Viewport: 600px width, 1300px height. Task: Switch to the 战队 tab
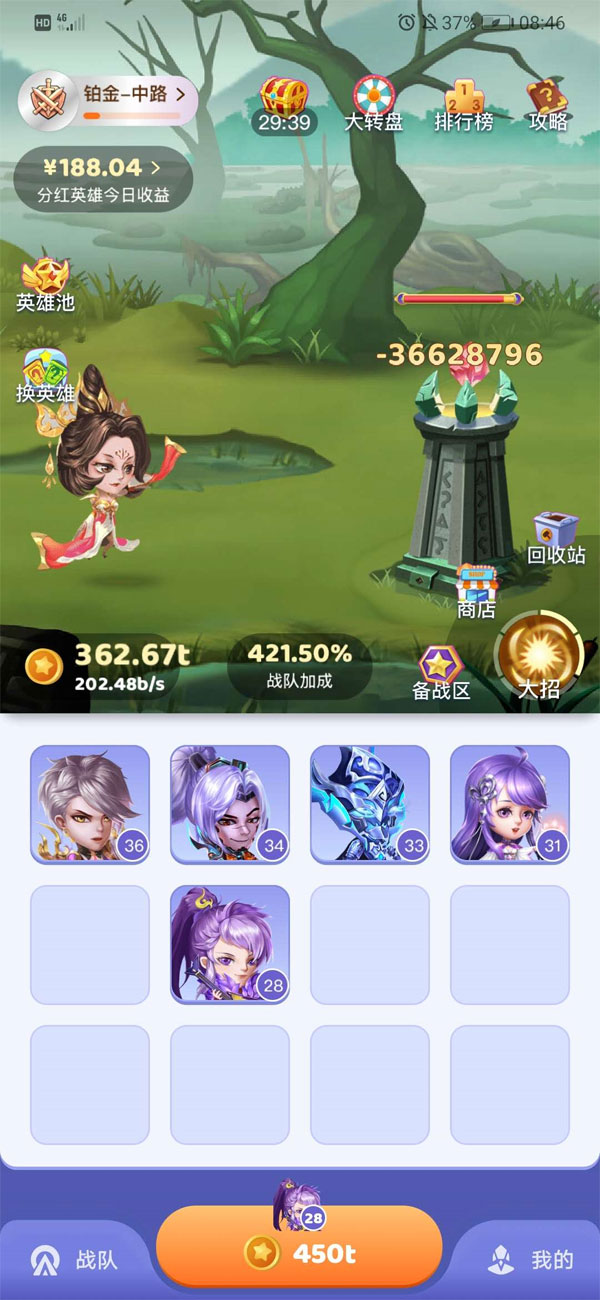(x=75, y=1260)
